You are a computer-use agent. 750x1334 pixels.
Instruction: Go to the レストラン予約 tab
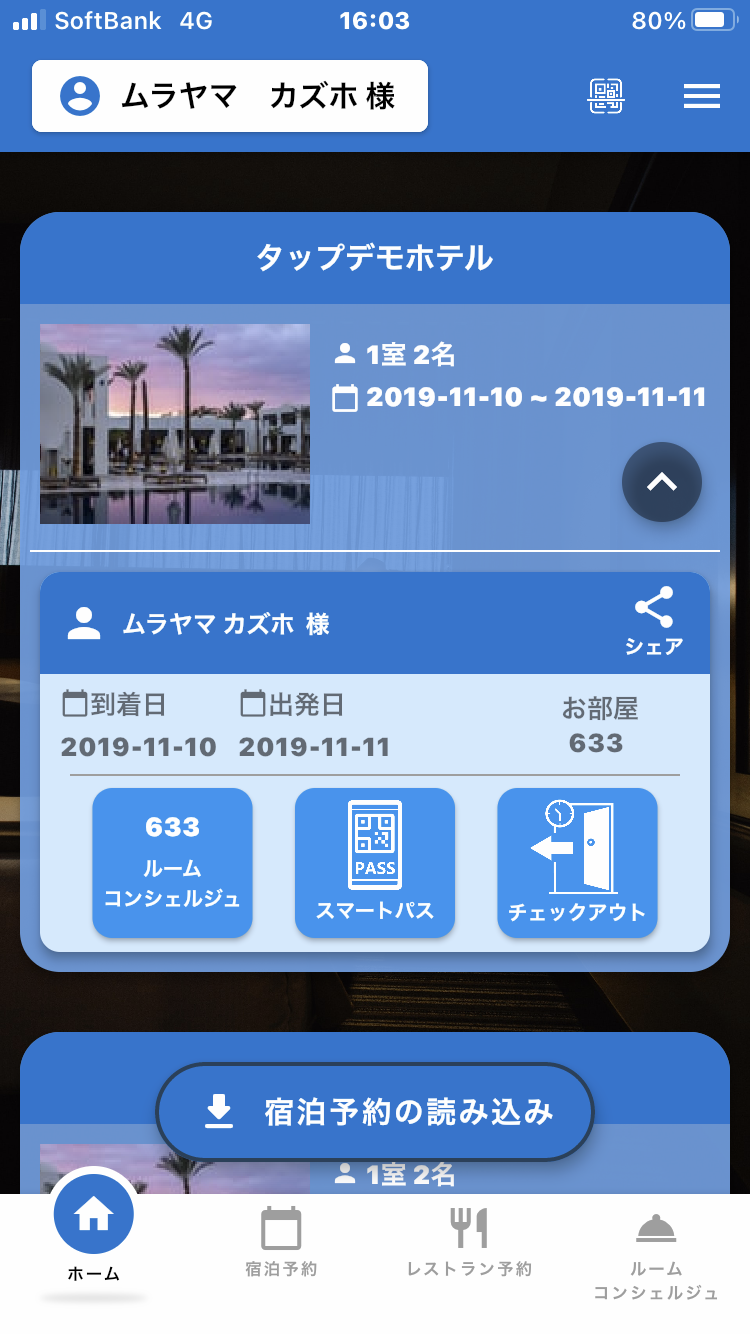[x=469, y=1242]
